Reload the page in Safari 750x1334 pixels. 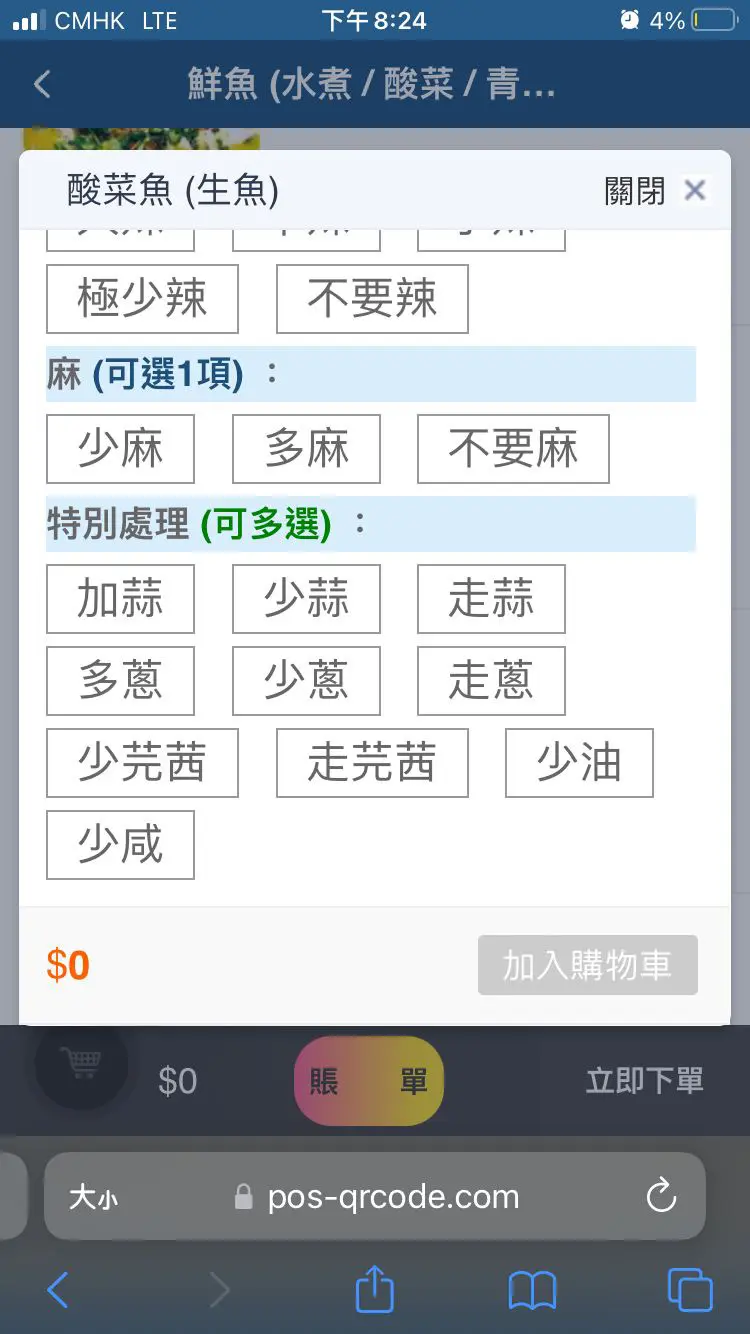coord(661,1196)
